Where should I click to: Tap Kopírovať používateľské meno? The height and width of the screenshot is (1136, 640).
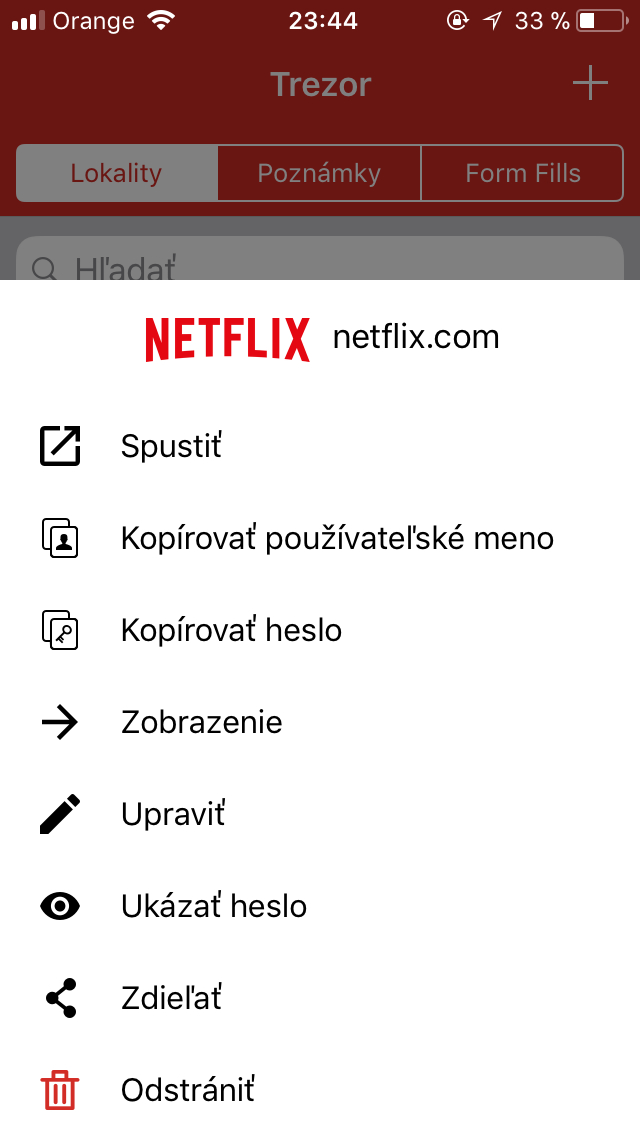(x=320, y=538)
